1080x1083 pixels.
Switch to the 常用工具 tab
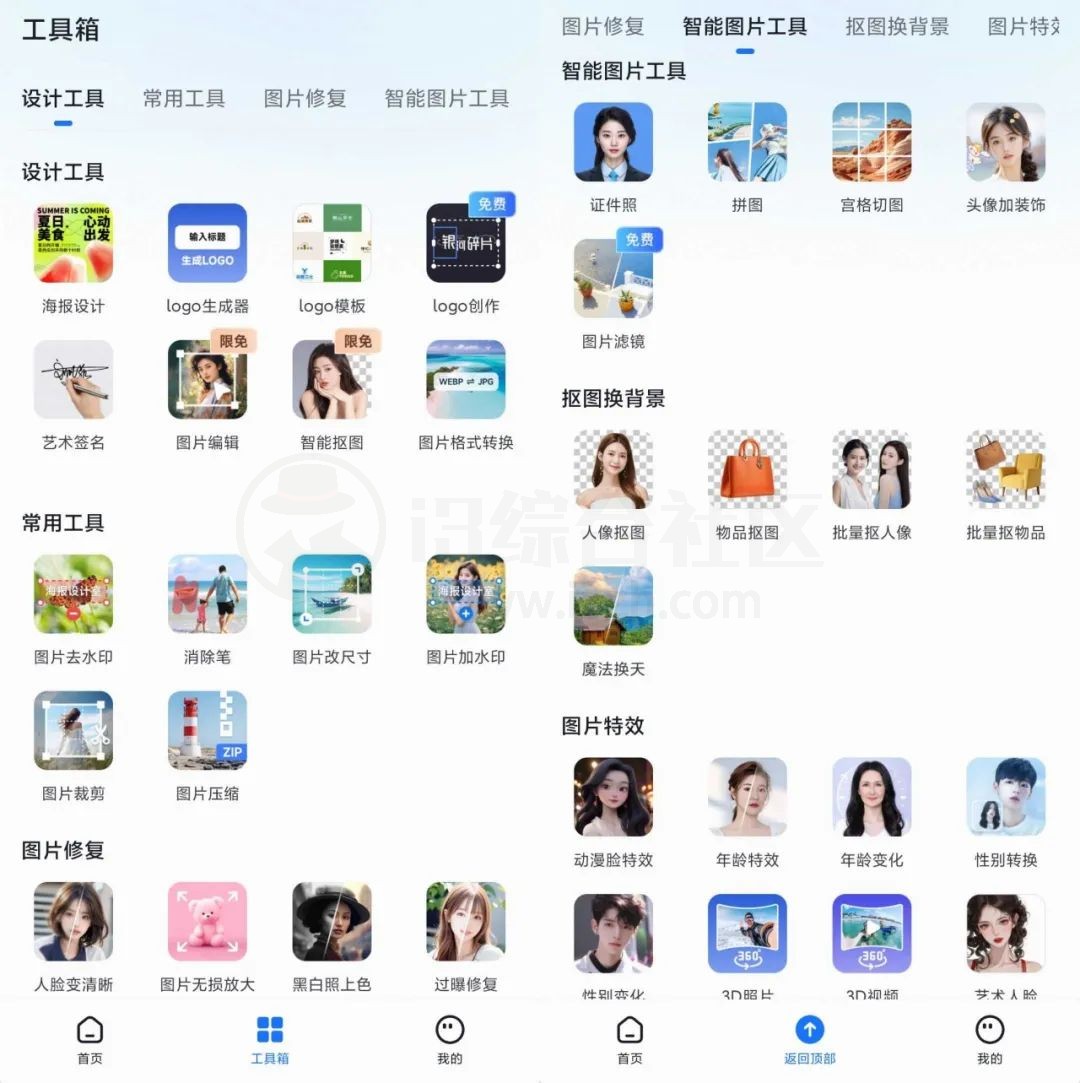click(x=183, y=98)
